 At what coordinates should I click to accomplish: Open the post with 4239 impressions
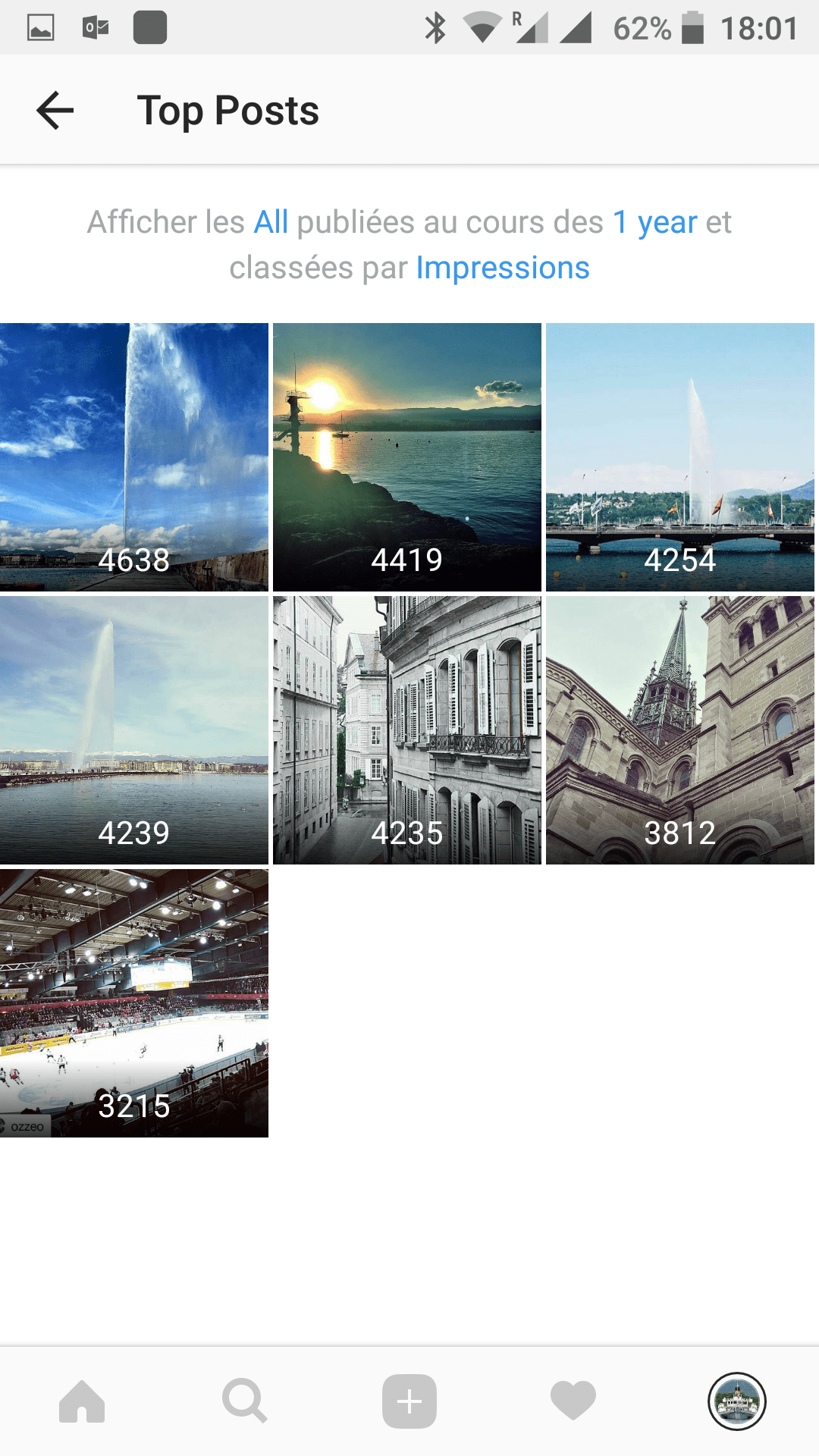pyautogui.click(x=134, y=730)
